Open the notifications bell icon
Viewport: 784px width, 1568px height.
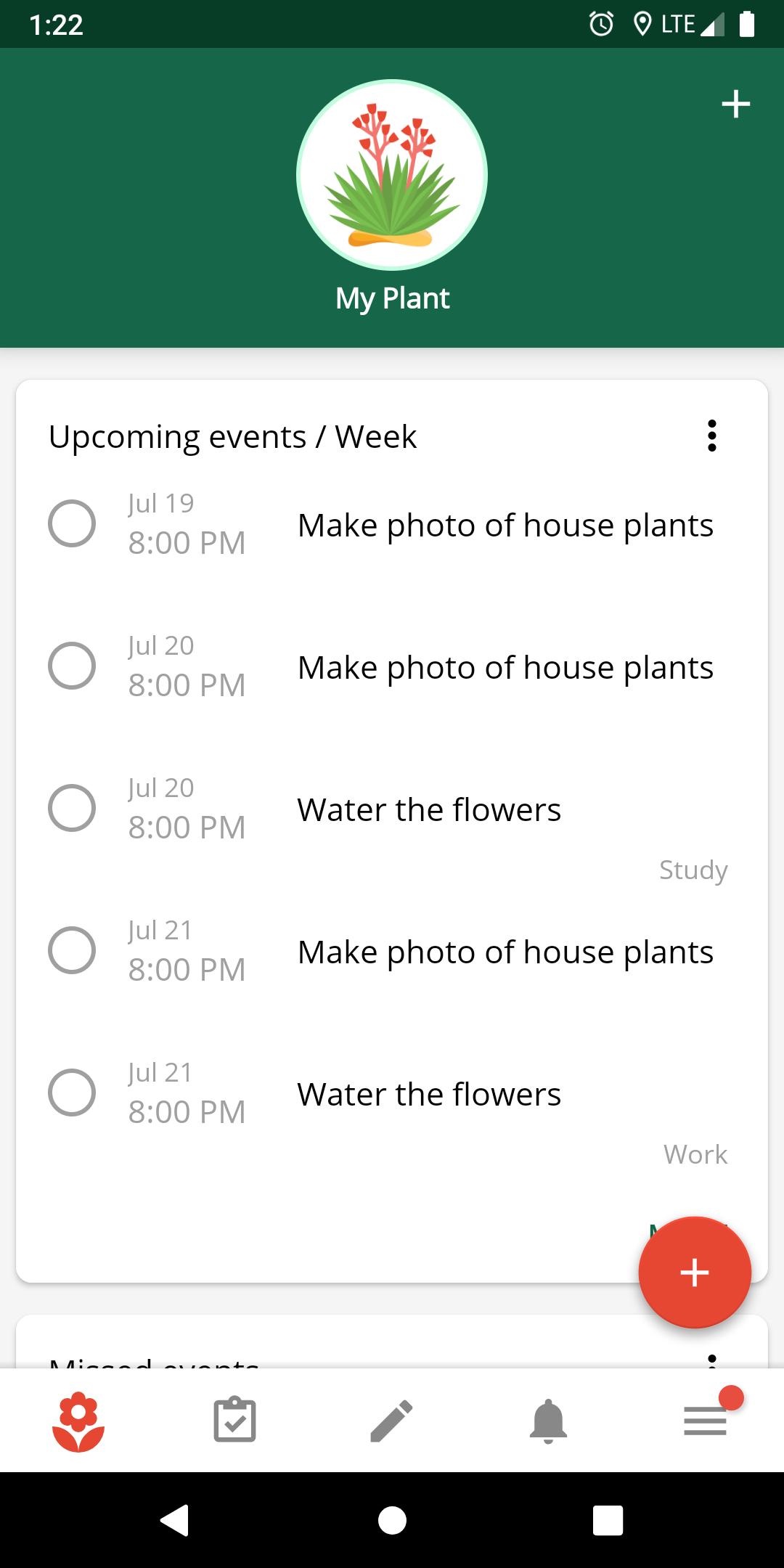click(549, 1419)
